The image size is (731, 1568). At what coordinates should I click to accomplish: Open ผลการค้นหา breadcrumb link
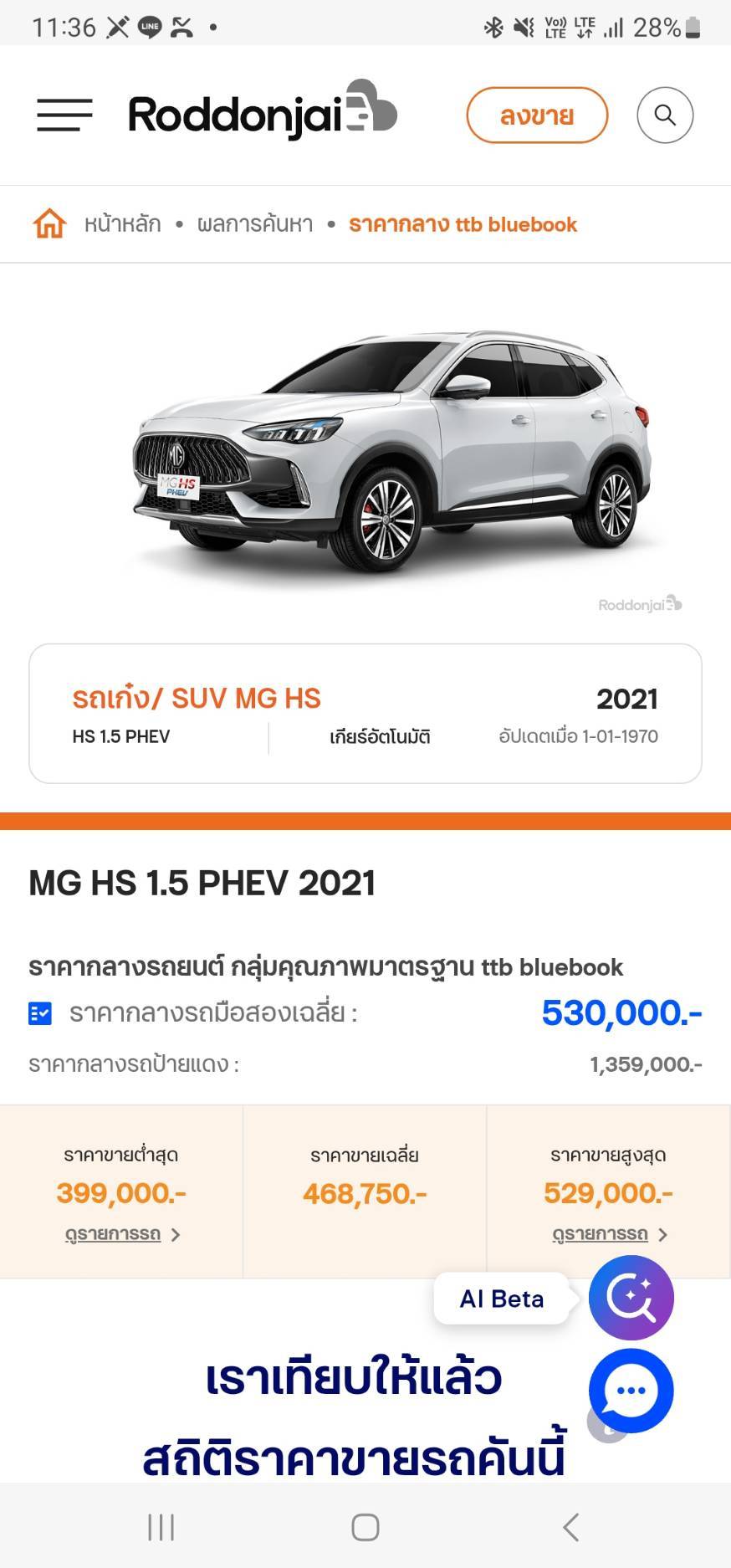(x=255, y=224)
